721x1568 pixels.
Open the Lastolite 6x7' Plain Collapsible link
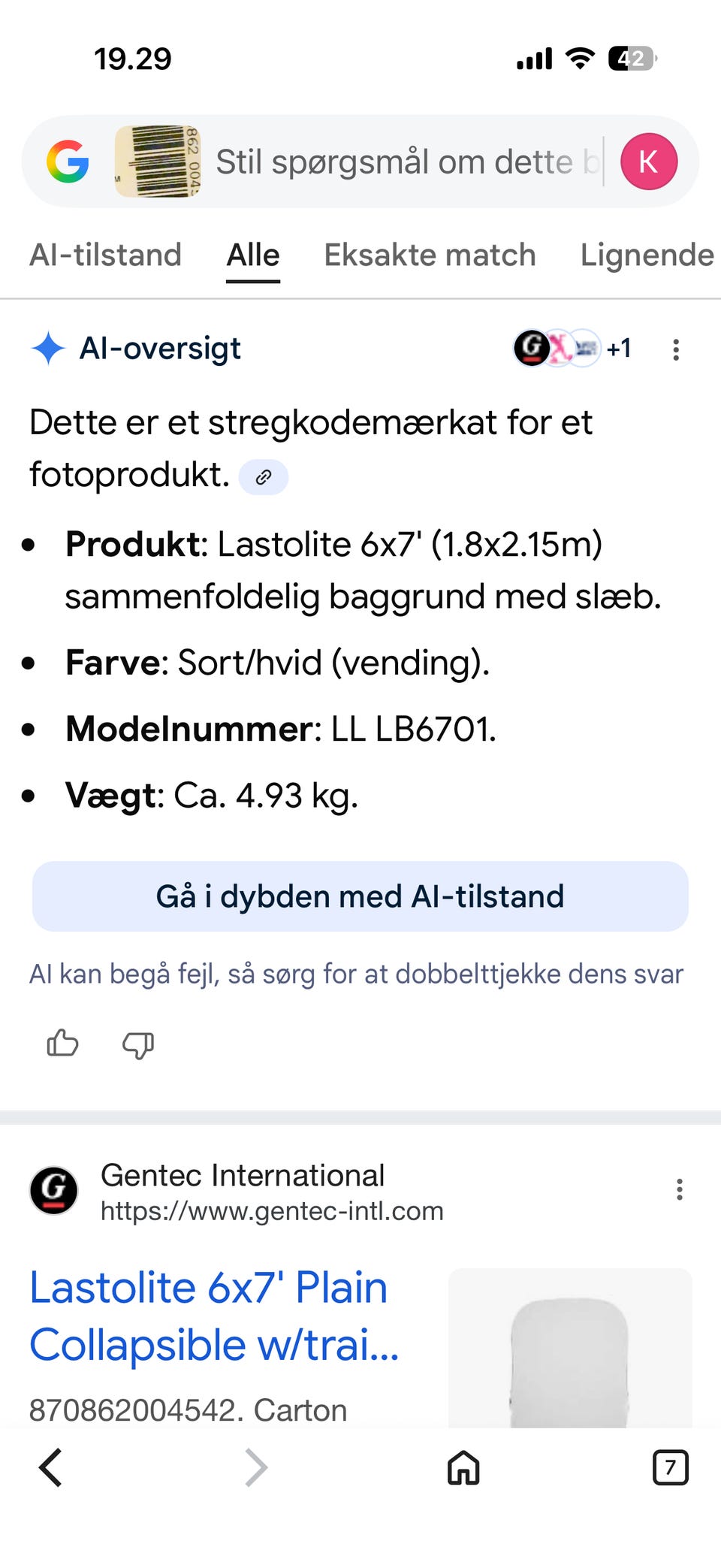209,1315
